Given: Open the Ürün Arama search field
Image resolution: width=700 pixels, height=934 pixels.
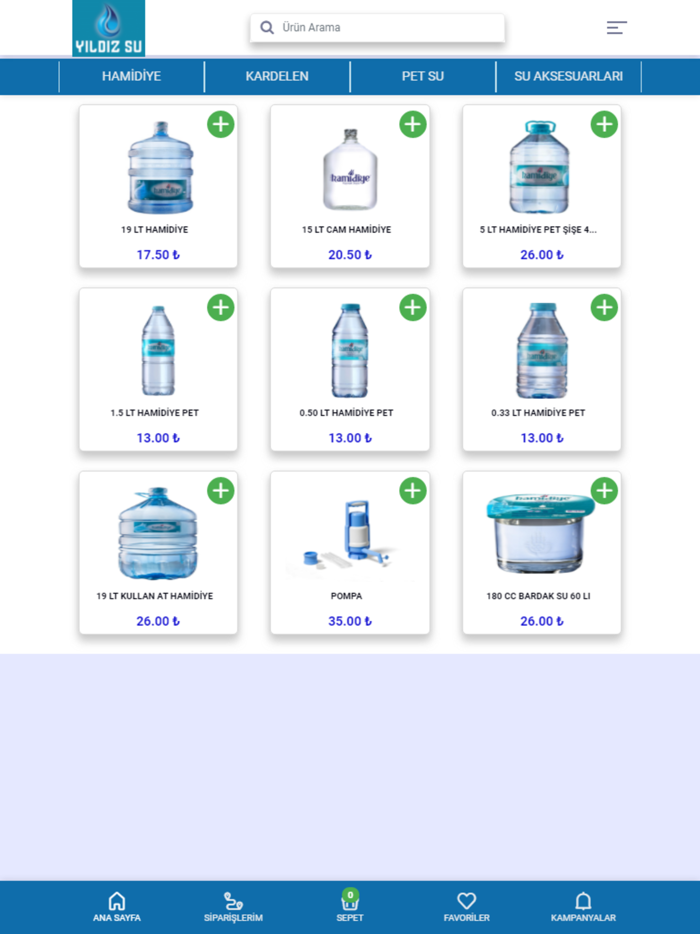Looking at the screenshot, I should pos(385,28).
